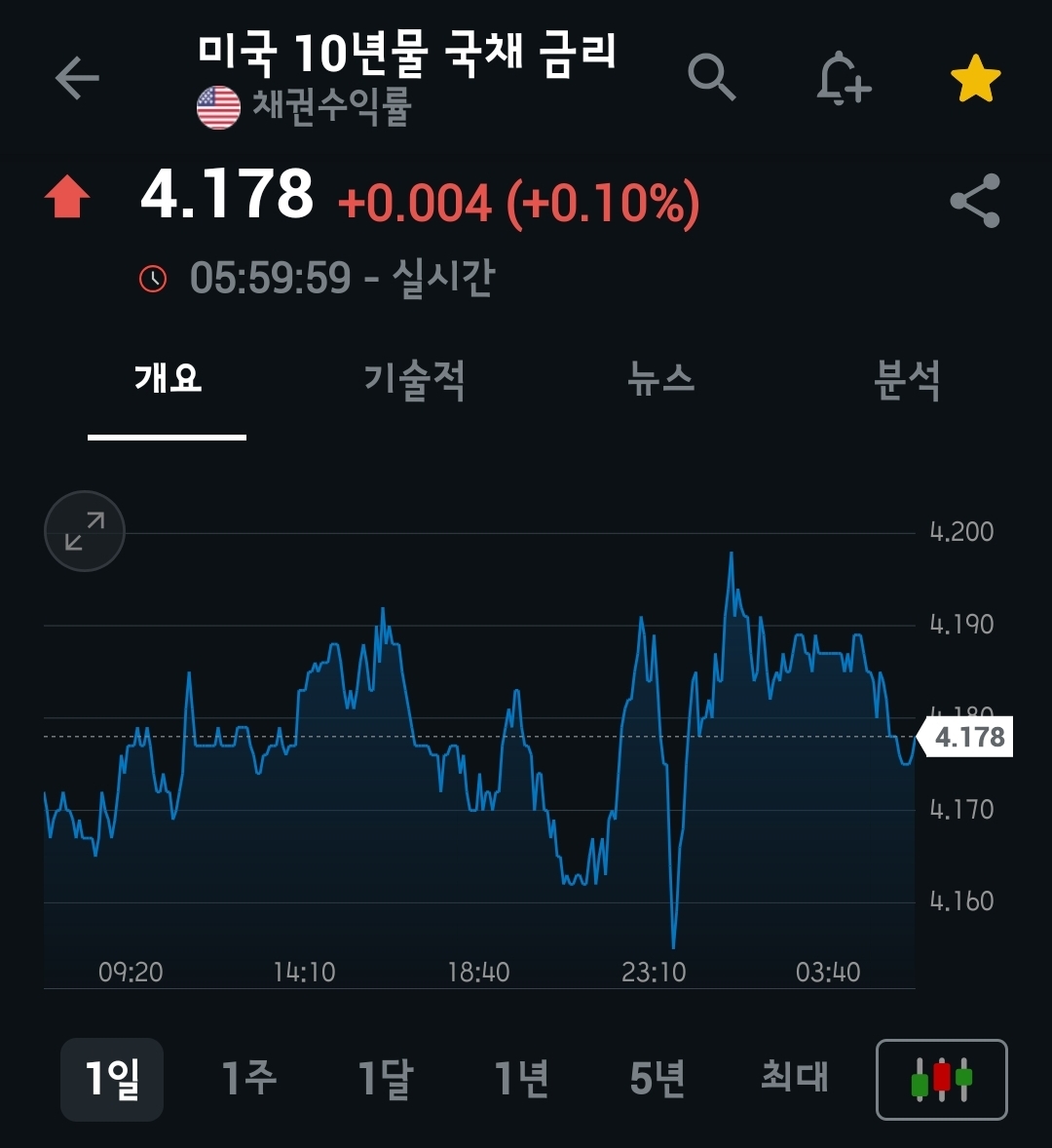The image size is (1052, 1148).
Task: View the 분석 tab
Action: coord(906,378)
